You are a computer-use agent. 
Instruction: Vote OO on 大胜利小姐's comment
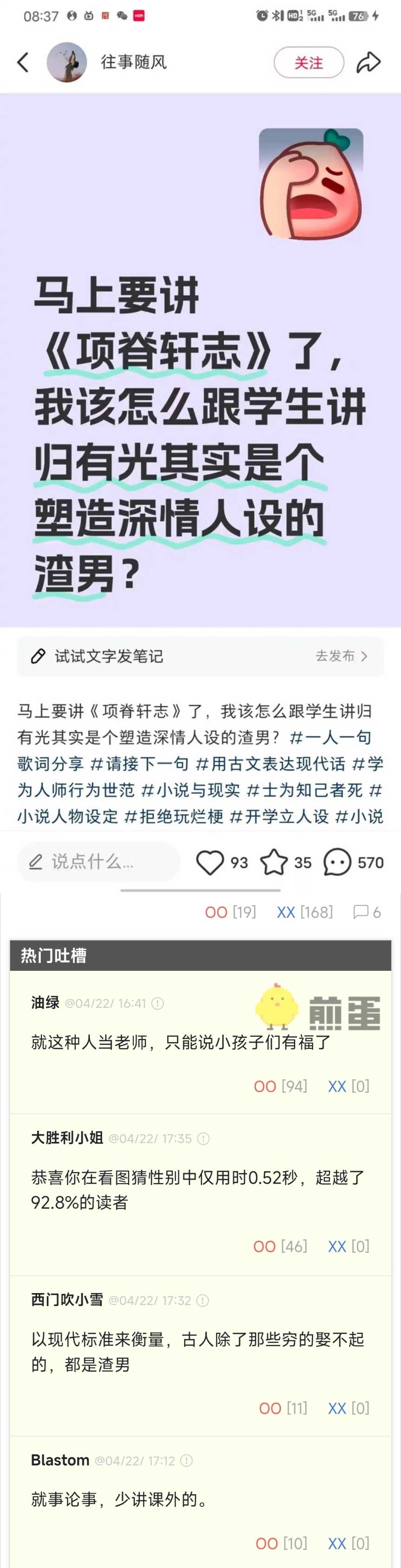pyautogui.click(x=280, y=1246)
